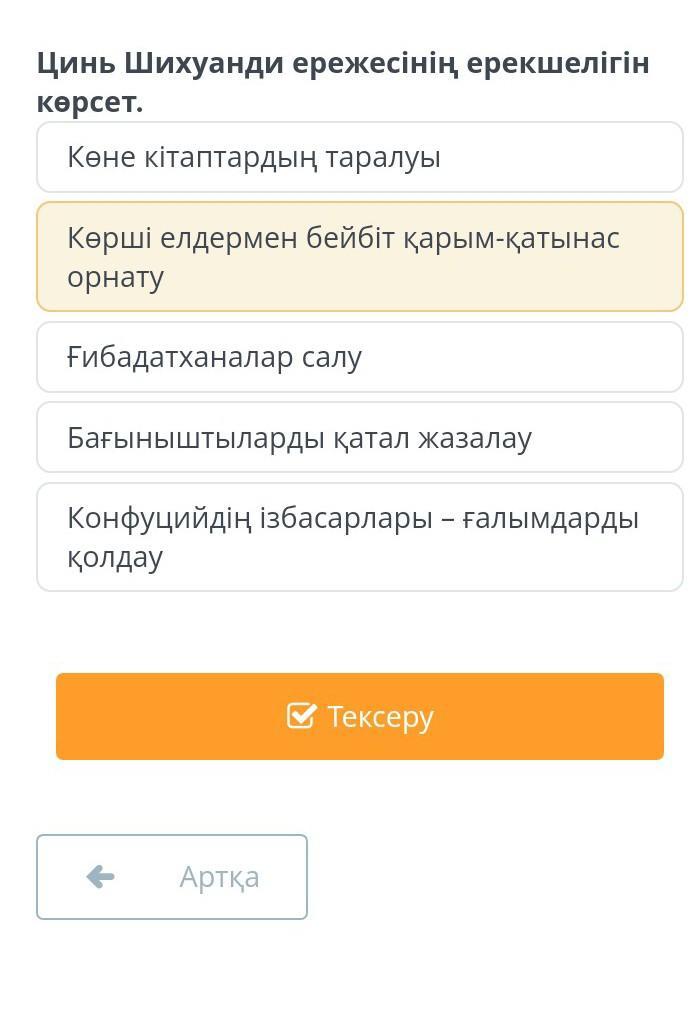This screenshot has width=698, height=1036.
Task: Select the answer 'Көне кітаптардың таралуы'
Action: pyautogui.click(x=360, y=157)
